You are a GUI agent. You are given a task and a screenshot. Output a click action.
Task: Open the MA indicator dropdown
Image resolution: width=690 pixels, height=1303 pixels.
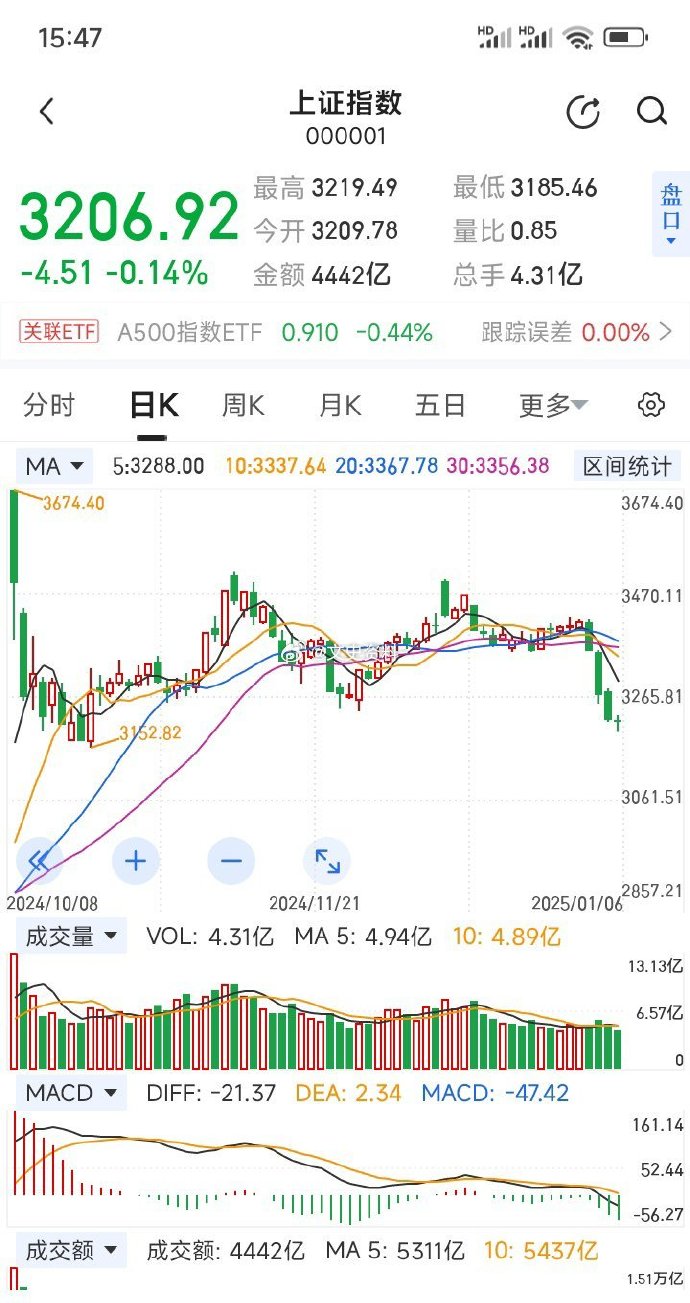click(56, 466)
